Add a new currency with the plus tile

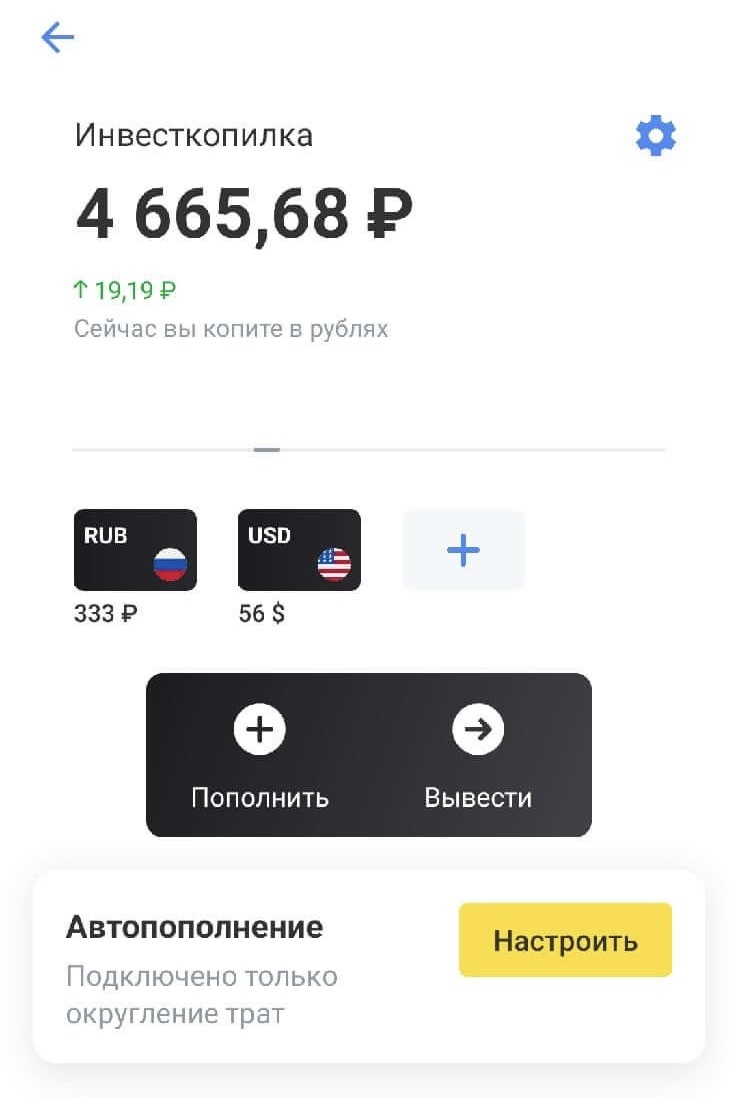pyautogui.click(x=463, y=549)
